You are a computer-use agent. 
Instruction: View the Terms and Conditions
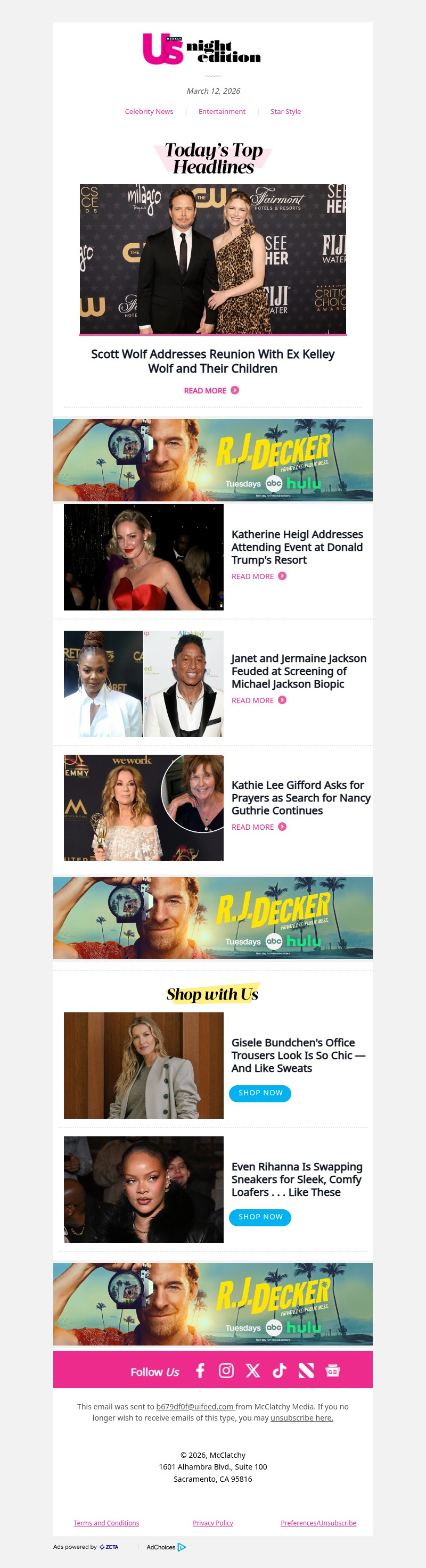106,1523
